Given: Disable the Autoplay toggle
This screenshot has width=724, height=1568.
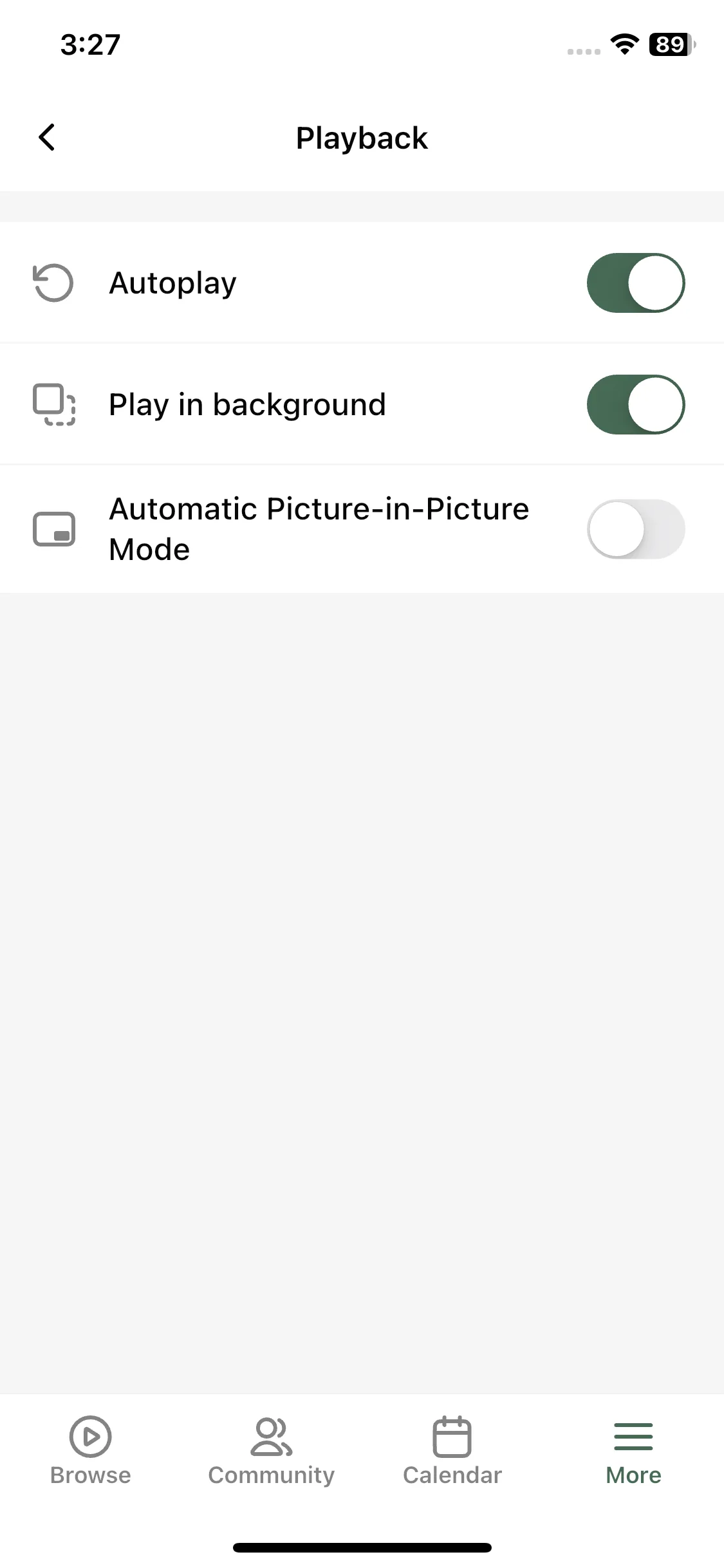Looking at the screenshot, I should (636, 283).
